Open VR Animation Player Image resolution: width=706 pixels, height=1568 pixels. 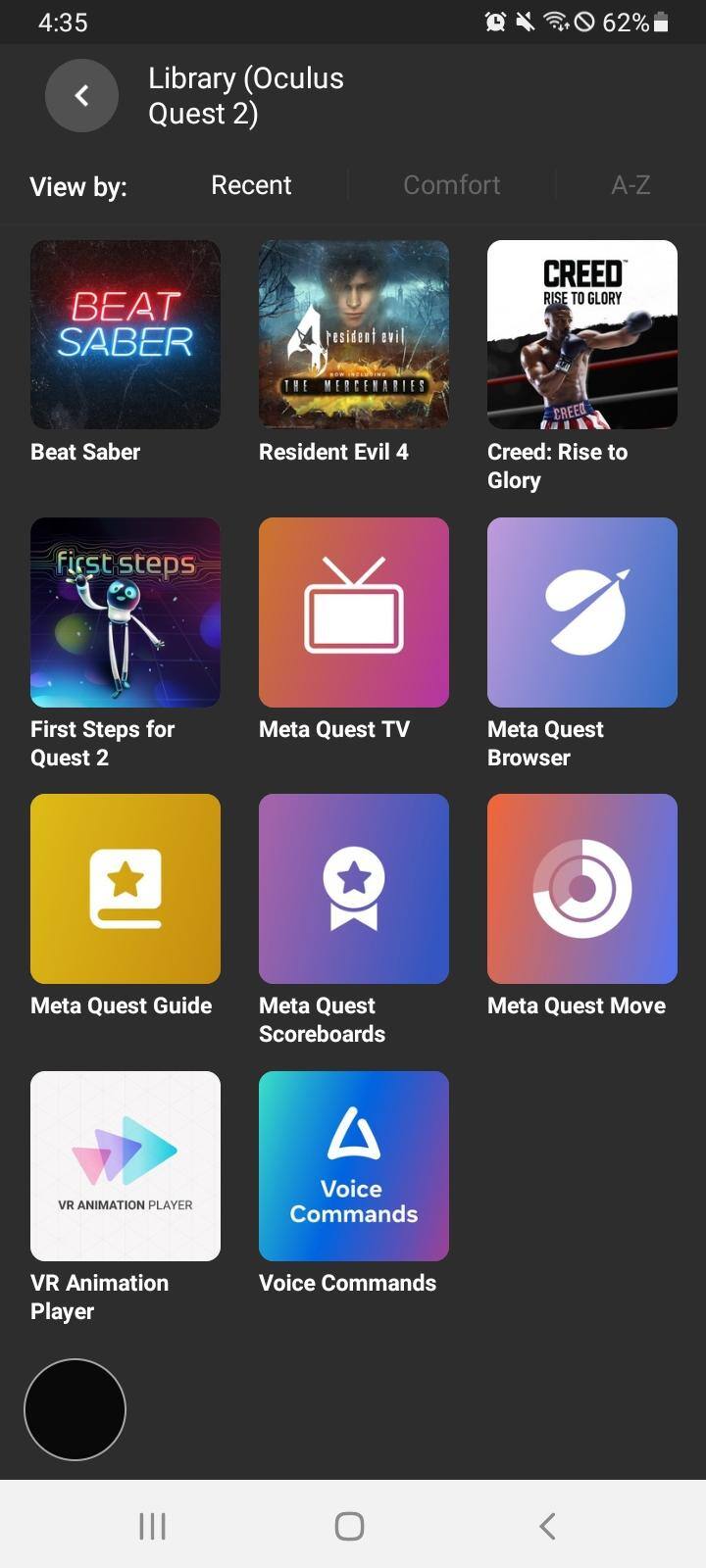pos(126,1166)
